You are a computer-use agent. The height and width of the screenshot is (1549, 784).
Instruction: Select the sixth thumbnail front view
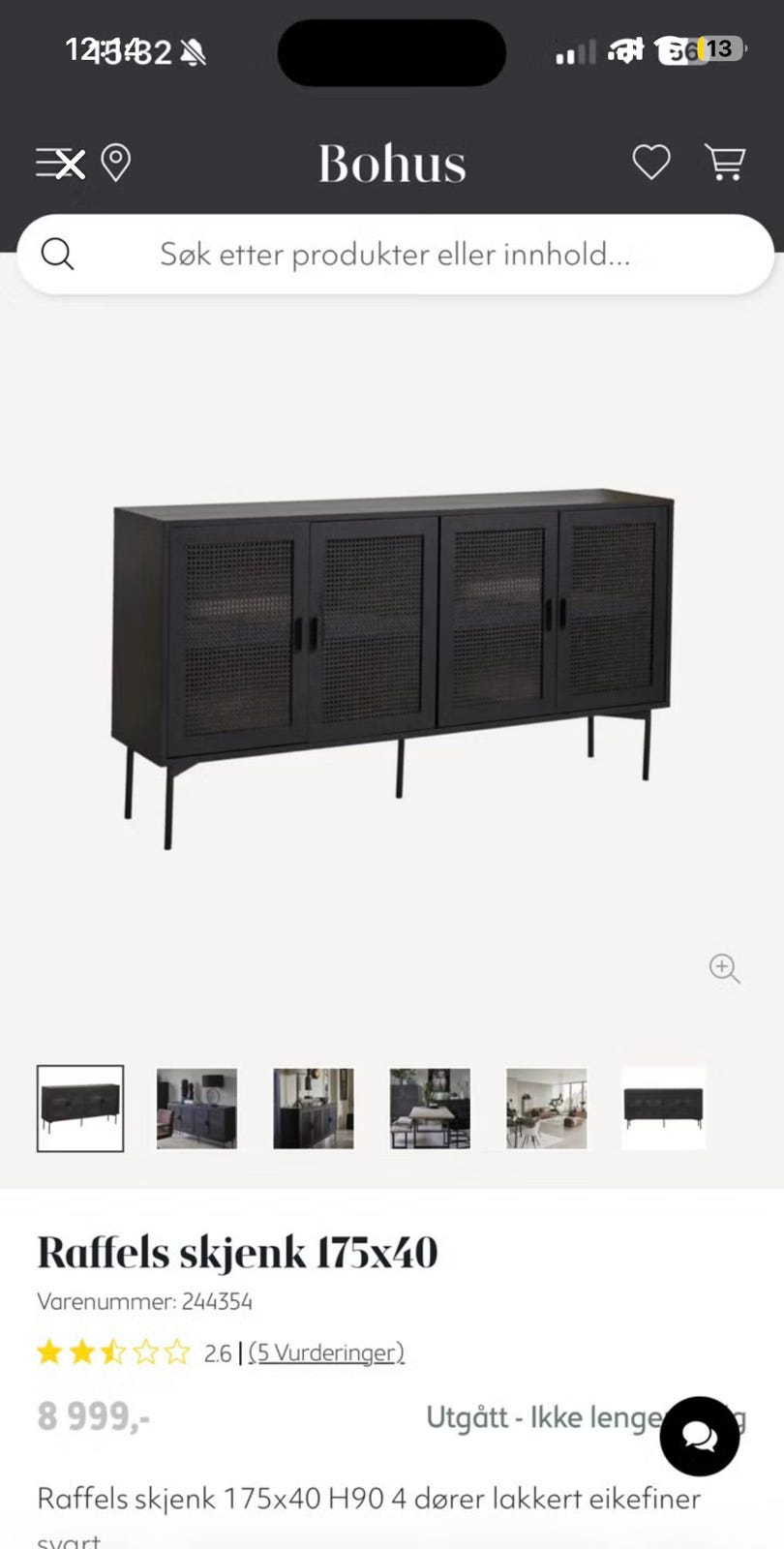(x=663, y=1109)
